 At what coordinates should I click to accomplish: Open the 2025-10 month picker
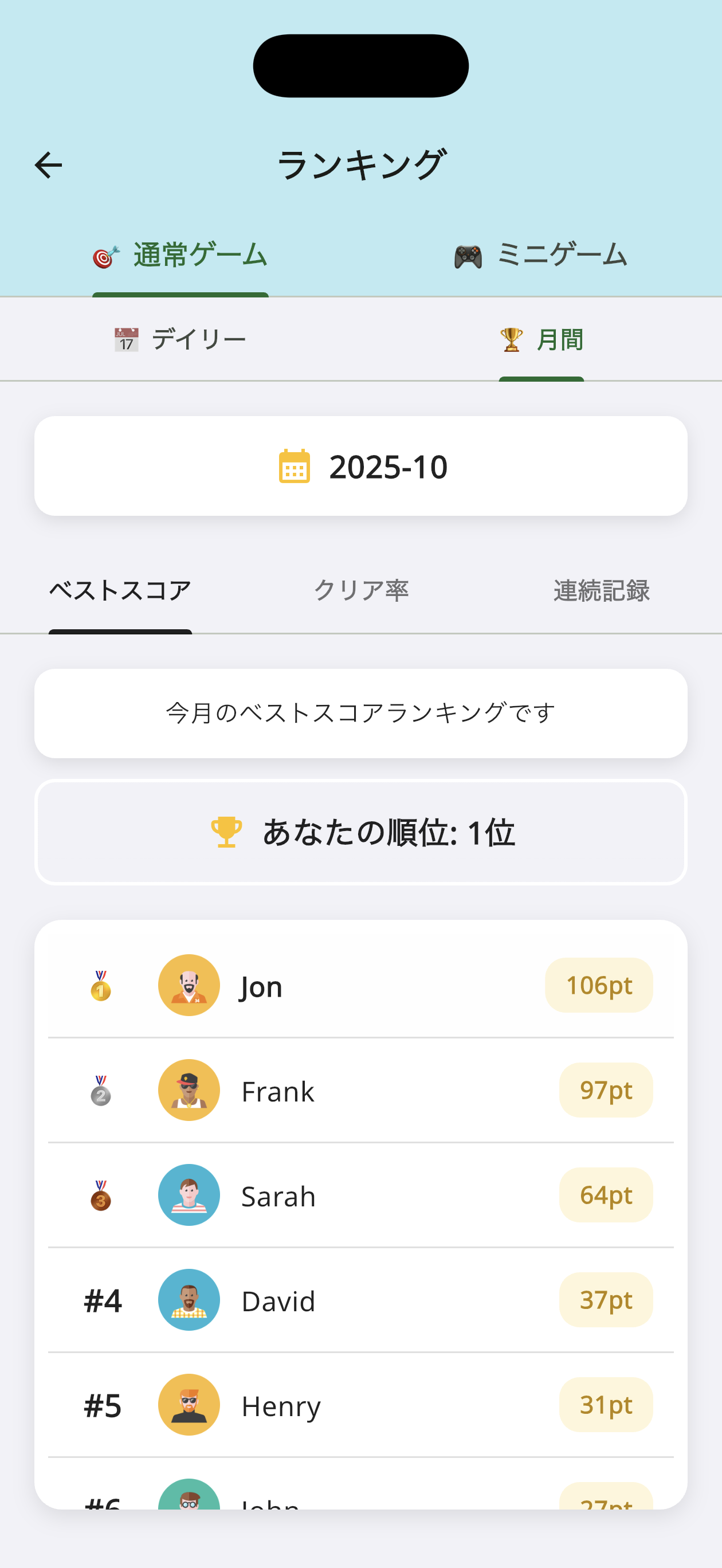click(x=361, y=466)
